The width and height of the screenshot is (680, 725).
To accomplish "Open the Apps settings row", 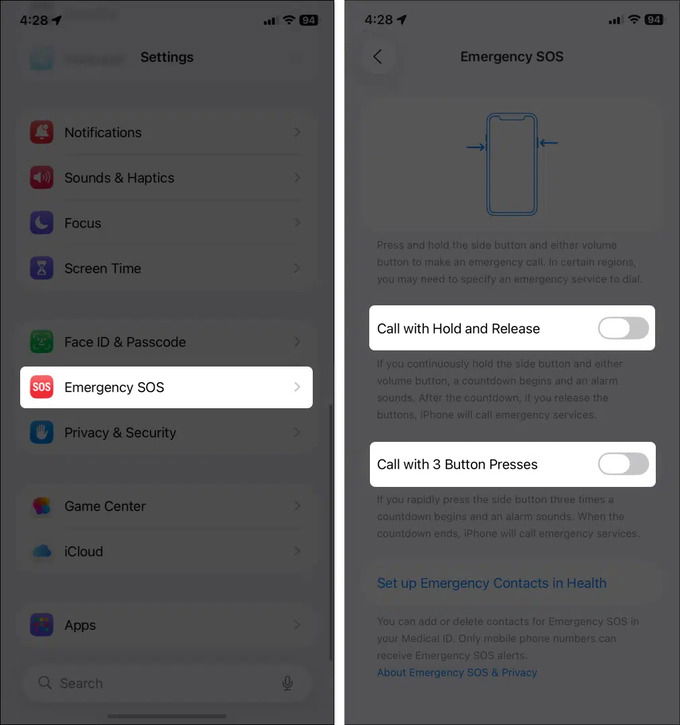I will pyautogui.click(x=166, y=625).
